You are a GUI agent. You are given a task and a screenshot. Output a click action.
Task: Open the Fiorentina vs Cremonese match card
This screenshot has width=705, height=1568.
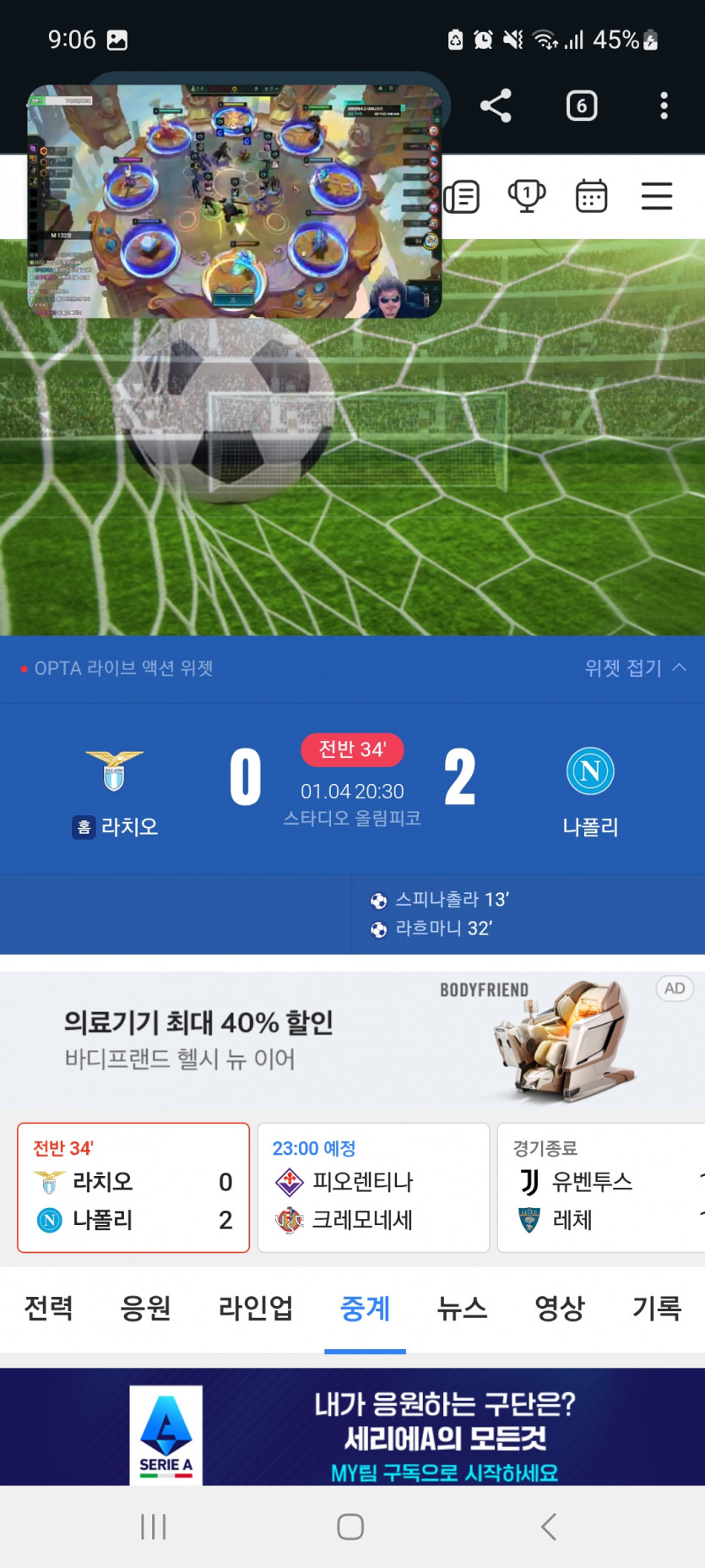pos(373,1187)
